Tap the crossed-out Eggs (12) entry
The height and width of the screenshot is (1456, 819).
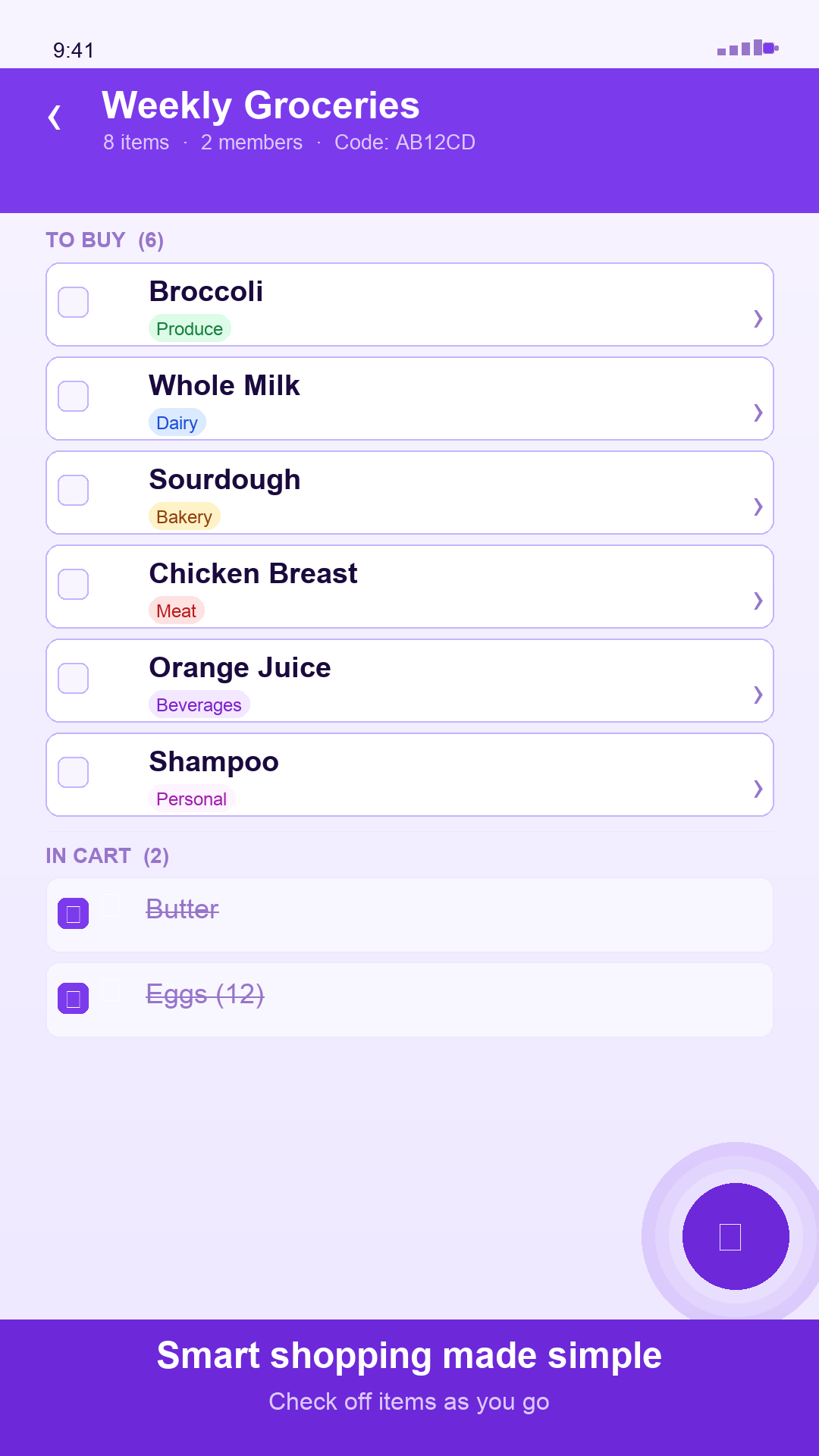206,994
